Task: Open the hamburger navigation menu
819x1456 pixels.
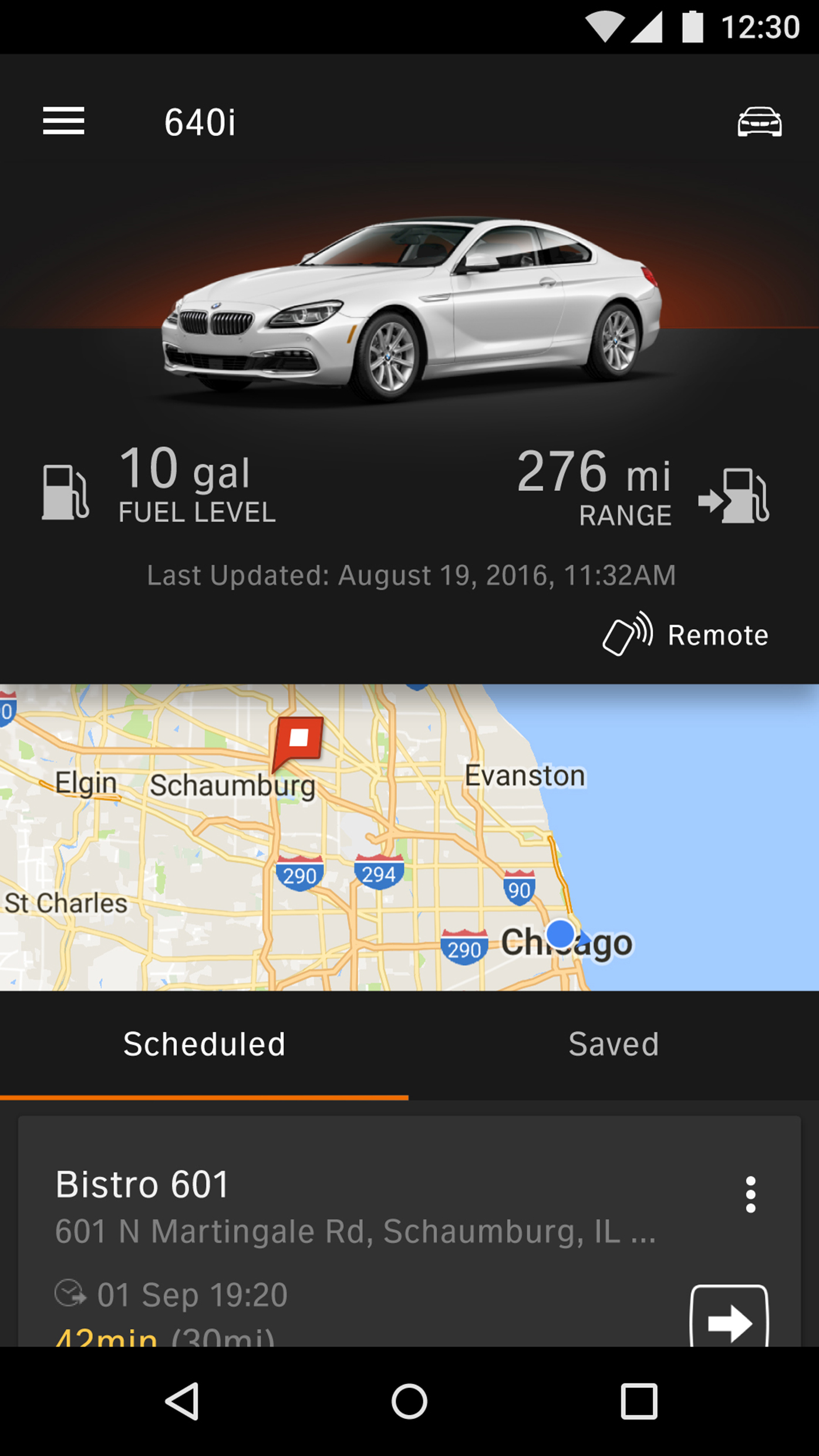Action: pyautogui.click(x=63, y=121)
